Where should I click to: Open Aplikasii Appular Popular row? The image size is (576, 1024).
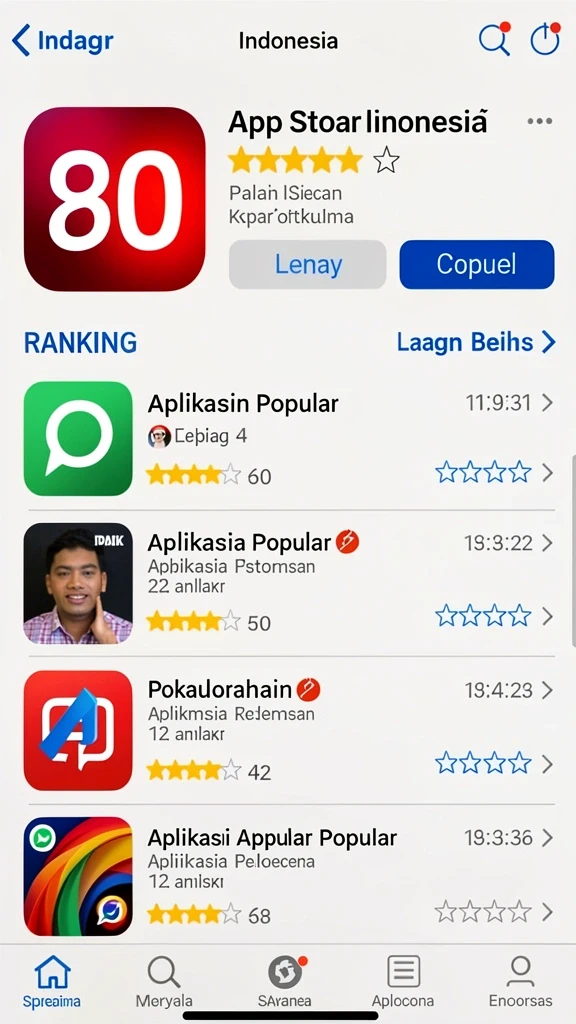pyautogui.click(x=289, y=876)
